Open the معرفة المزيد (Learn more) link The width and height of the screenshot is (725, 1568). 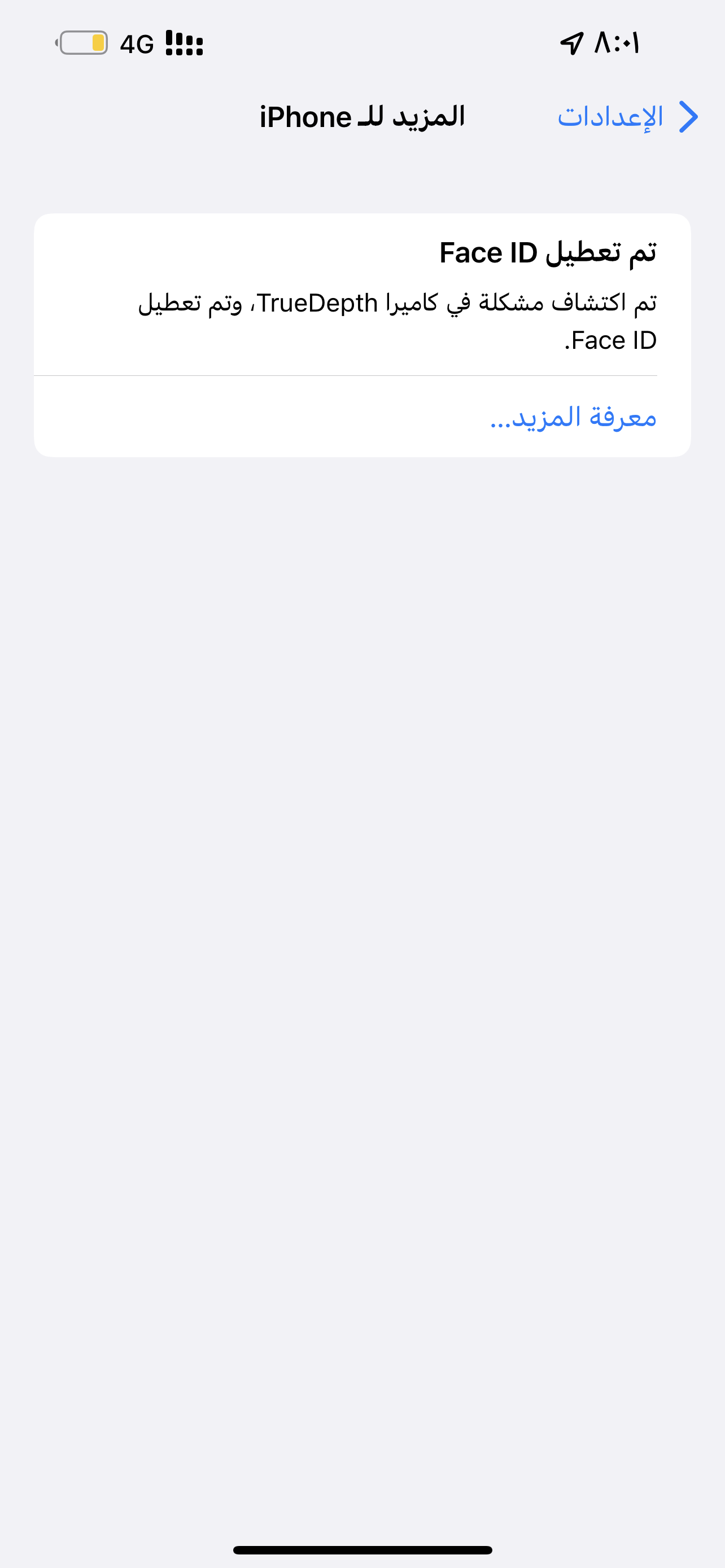point(574,417)
